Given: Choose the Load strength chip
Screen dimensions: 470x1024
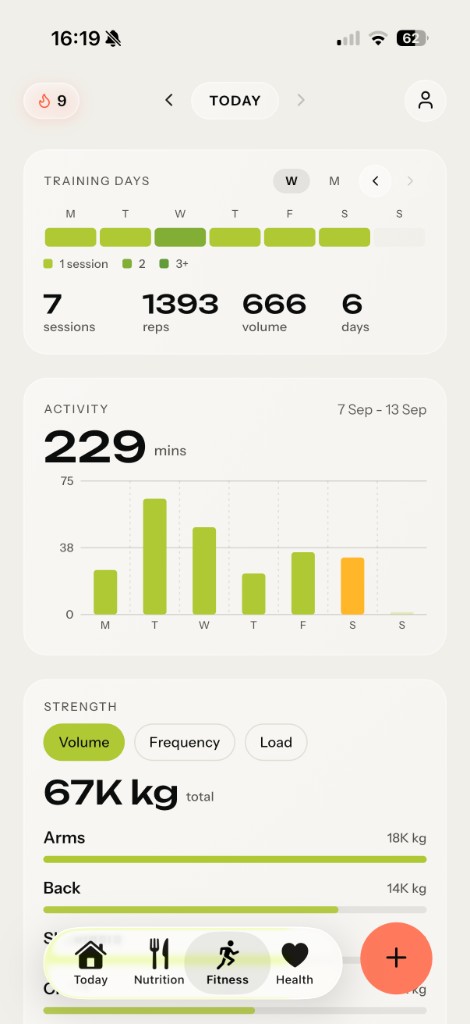Looking at the screenshot, I should click(x=275, y=742).
